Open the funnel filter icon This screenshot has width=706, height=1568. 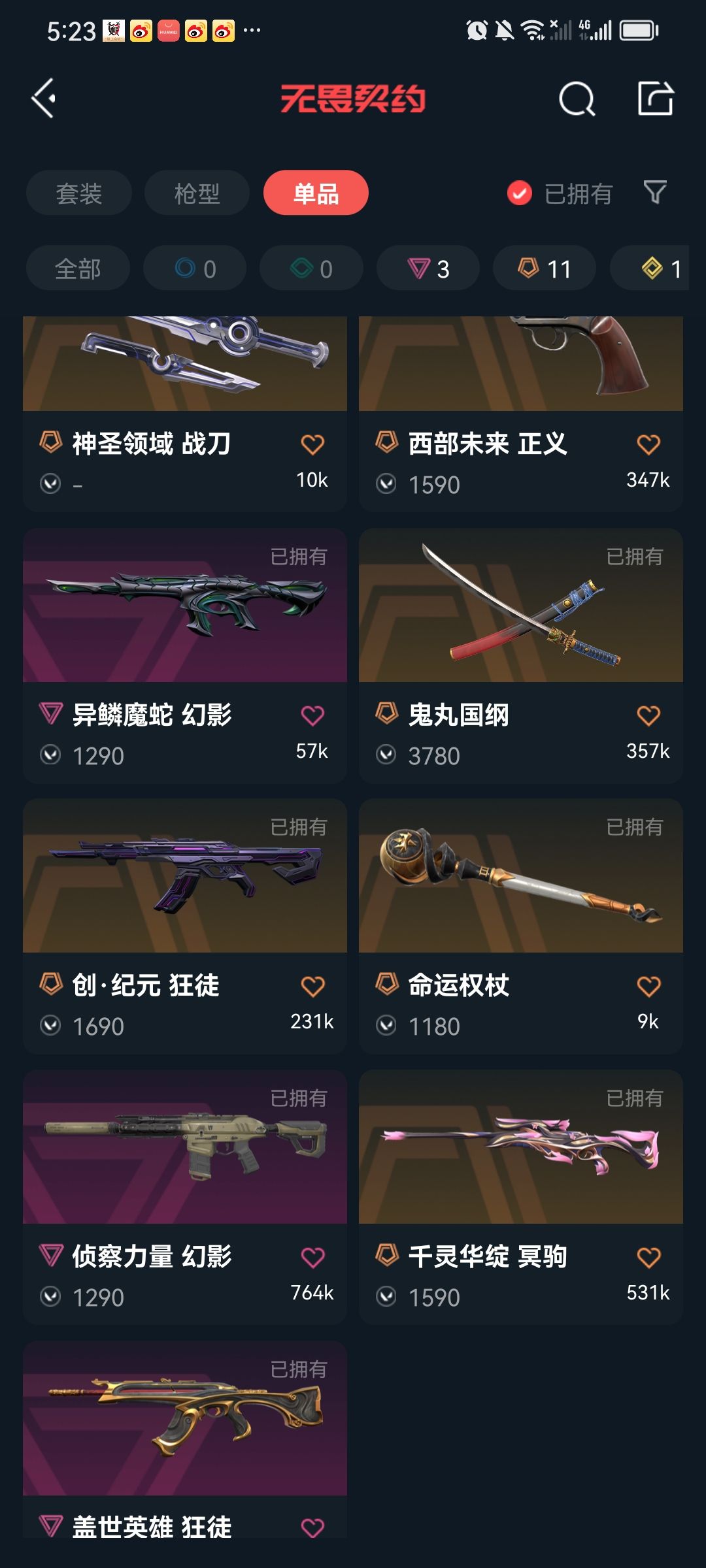tap(655, 192)
